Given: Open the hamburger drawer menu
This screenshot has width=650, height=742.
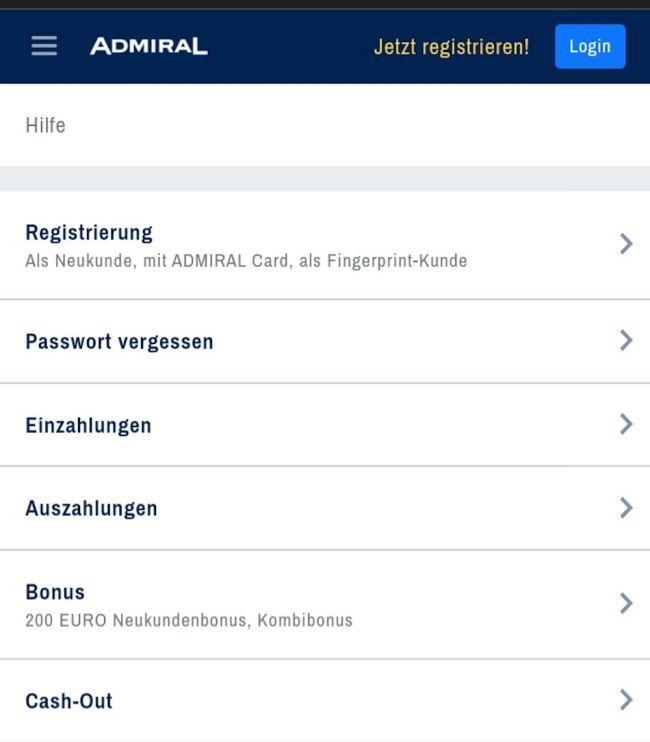Looking at the screenshot, I should tap(44, 46).
